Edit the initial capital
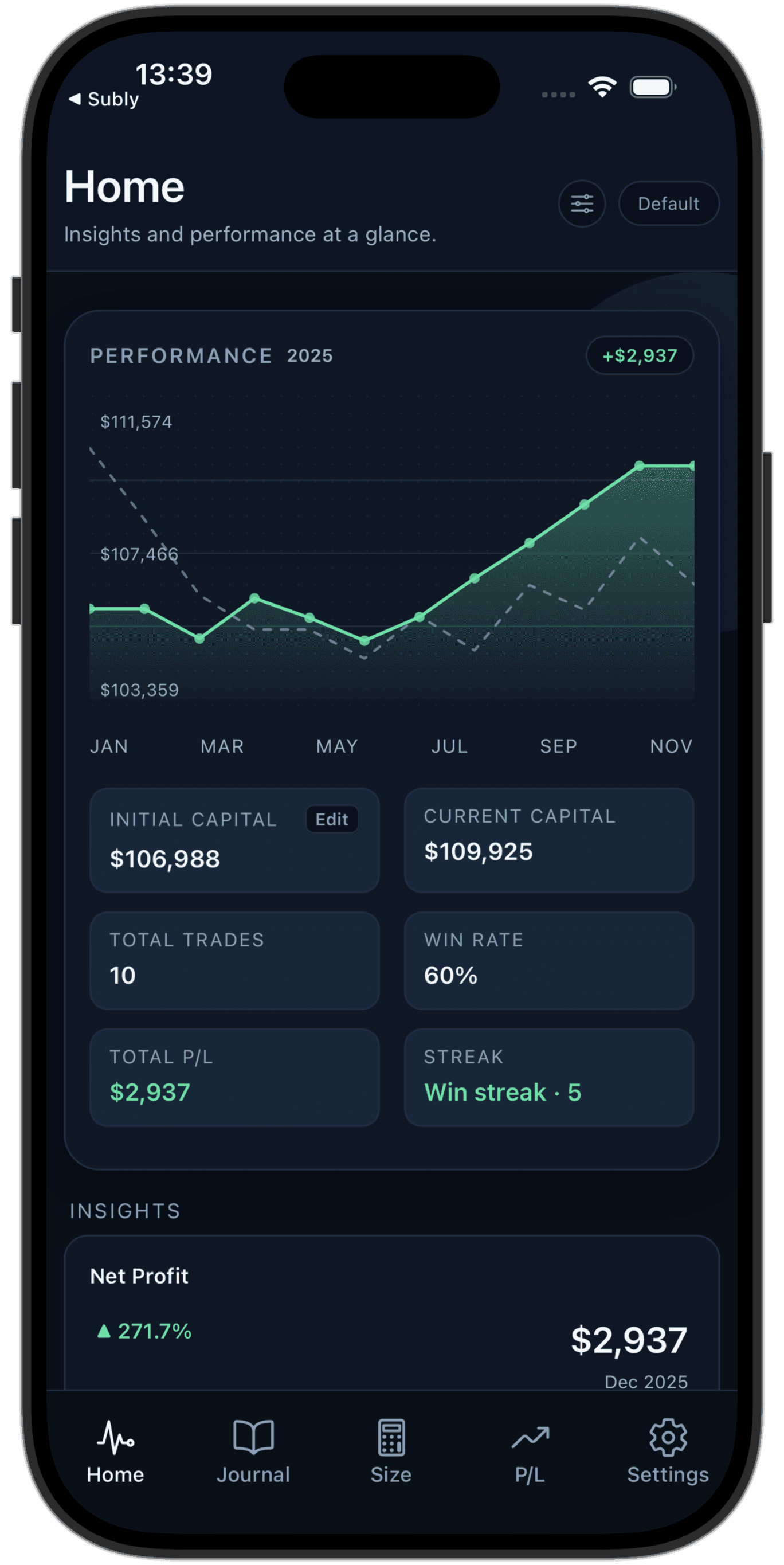Screen dimensions: 784x1565 pos(332,820)
